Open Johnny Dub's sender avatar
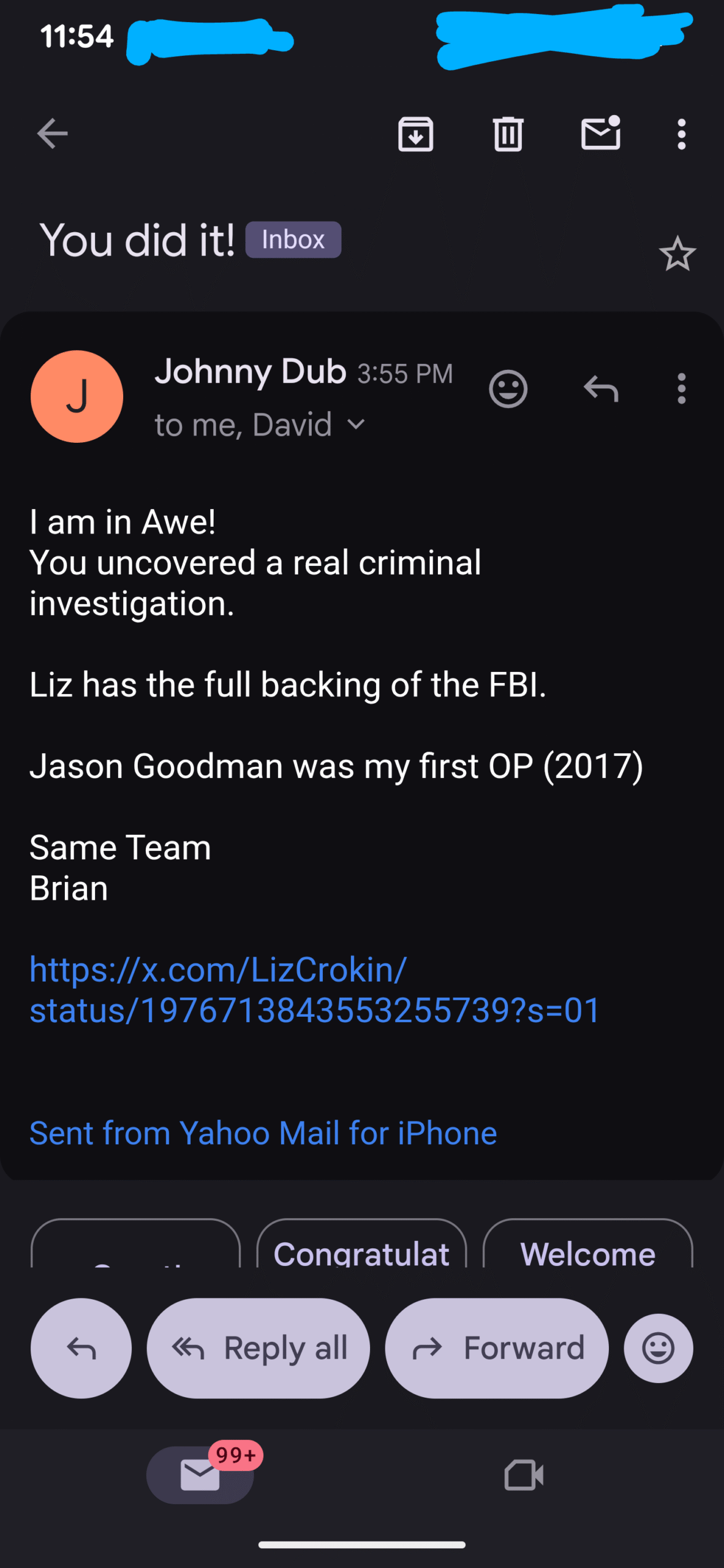Image resolution: width=724 pixels, height=1568 pixels. tap(77, 396)
